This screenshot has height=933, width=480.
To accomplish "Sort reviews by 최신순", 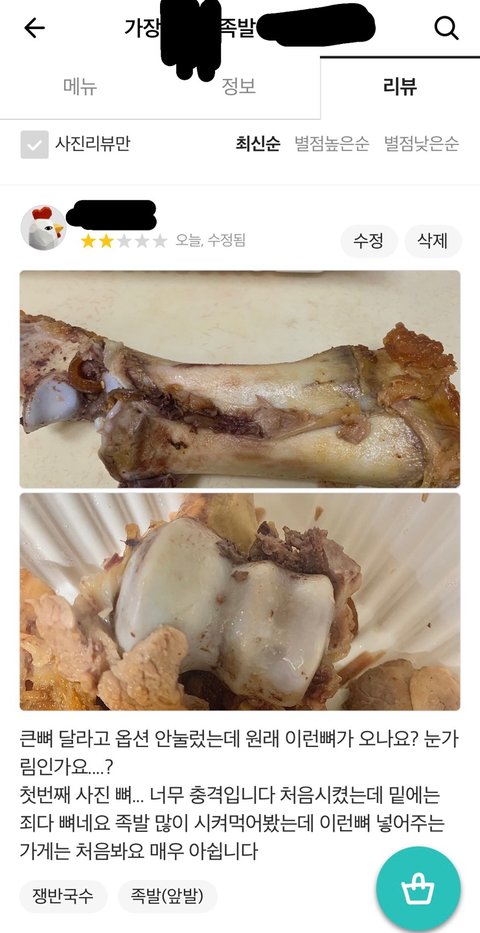I will pos(258,144).
